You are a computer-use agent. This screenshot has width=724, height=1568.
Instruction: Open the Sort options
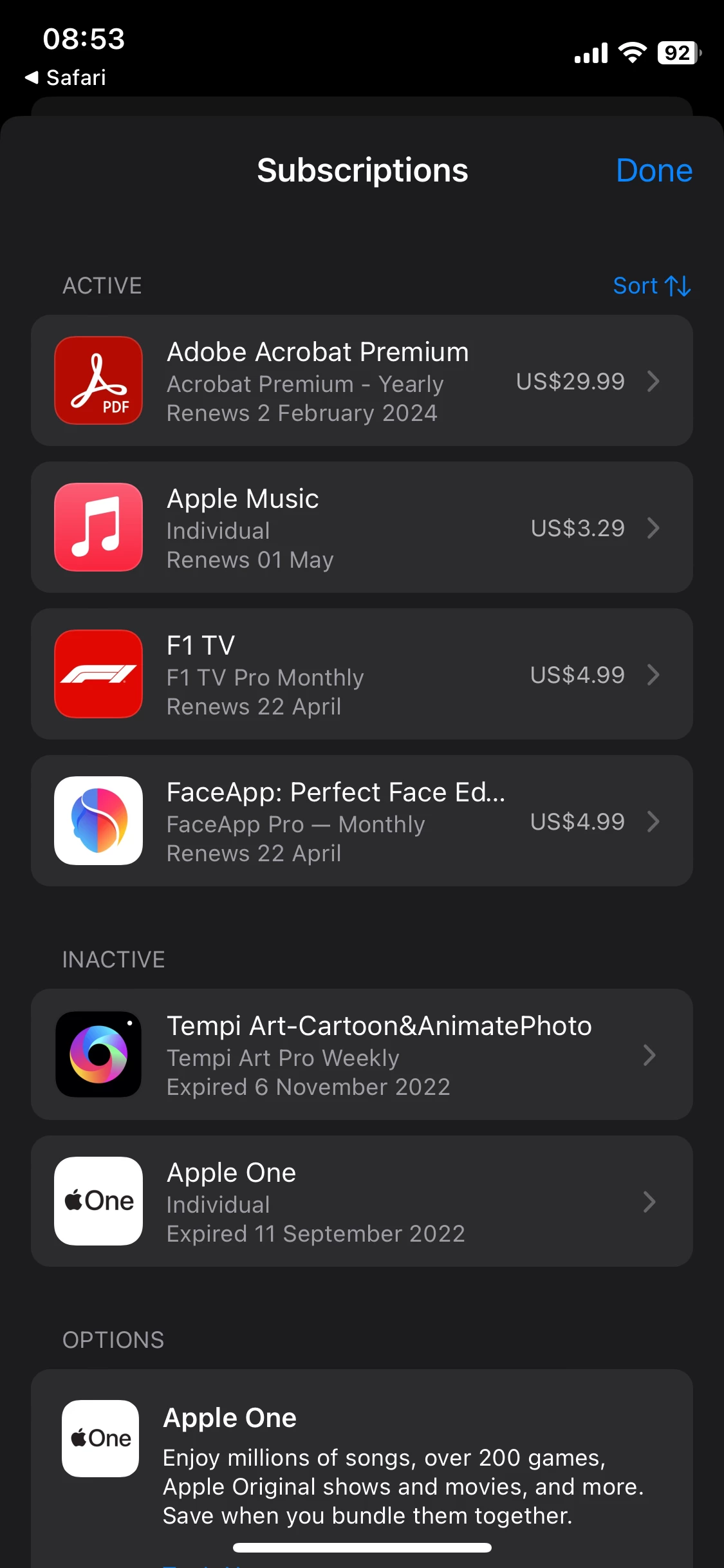[651, 286]
